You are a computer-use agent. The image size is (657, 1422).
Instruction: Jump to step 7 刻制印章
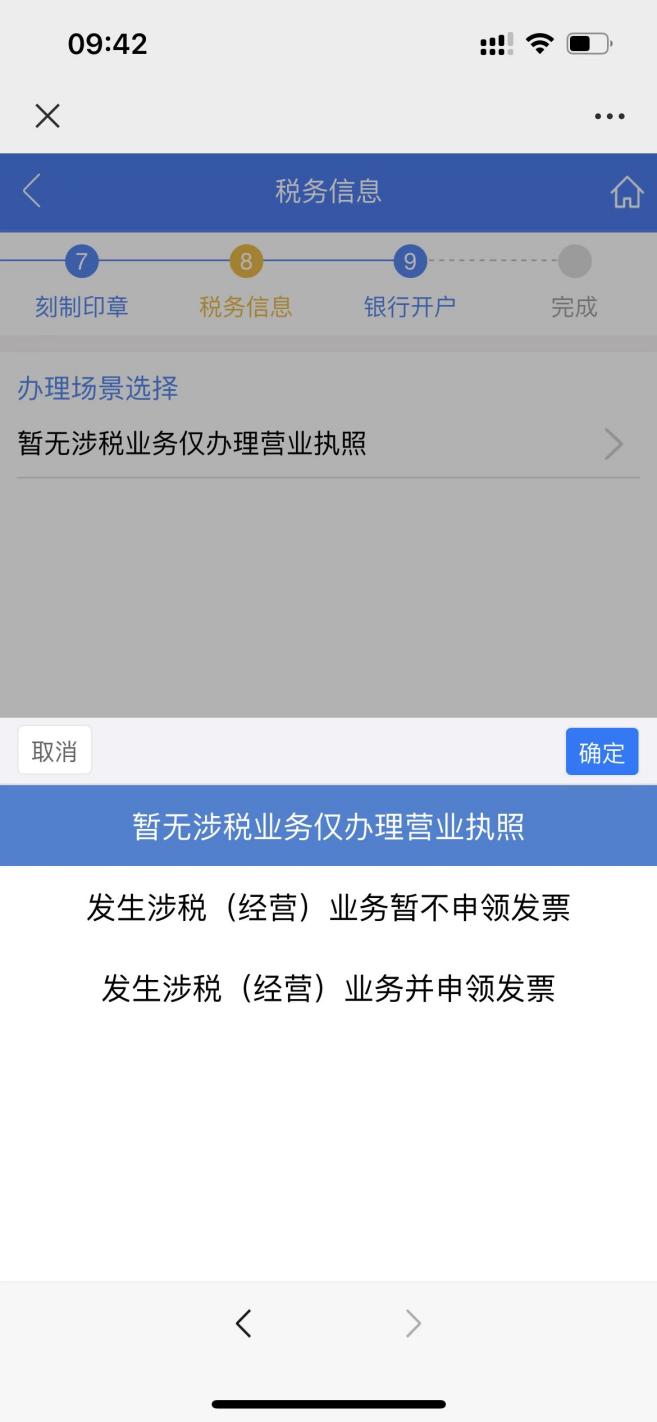(82, 284)
